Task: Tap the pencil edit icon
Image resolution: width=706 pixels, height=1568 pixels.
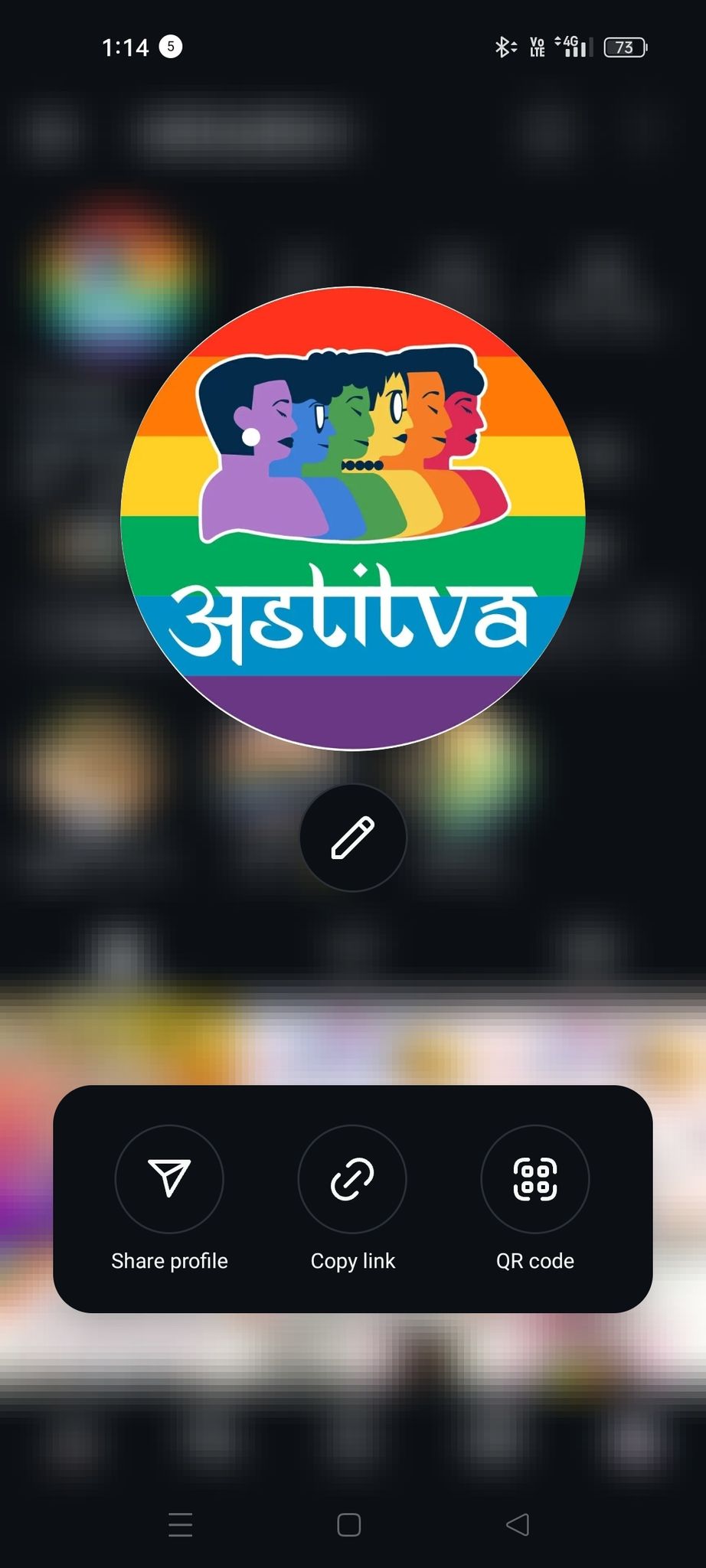Action: point(353,838)
